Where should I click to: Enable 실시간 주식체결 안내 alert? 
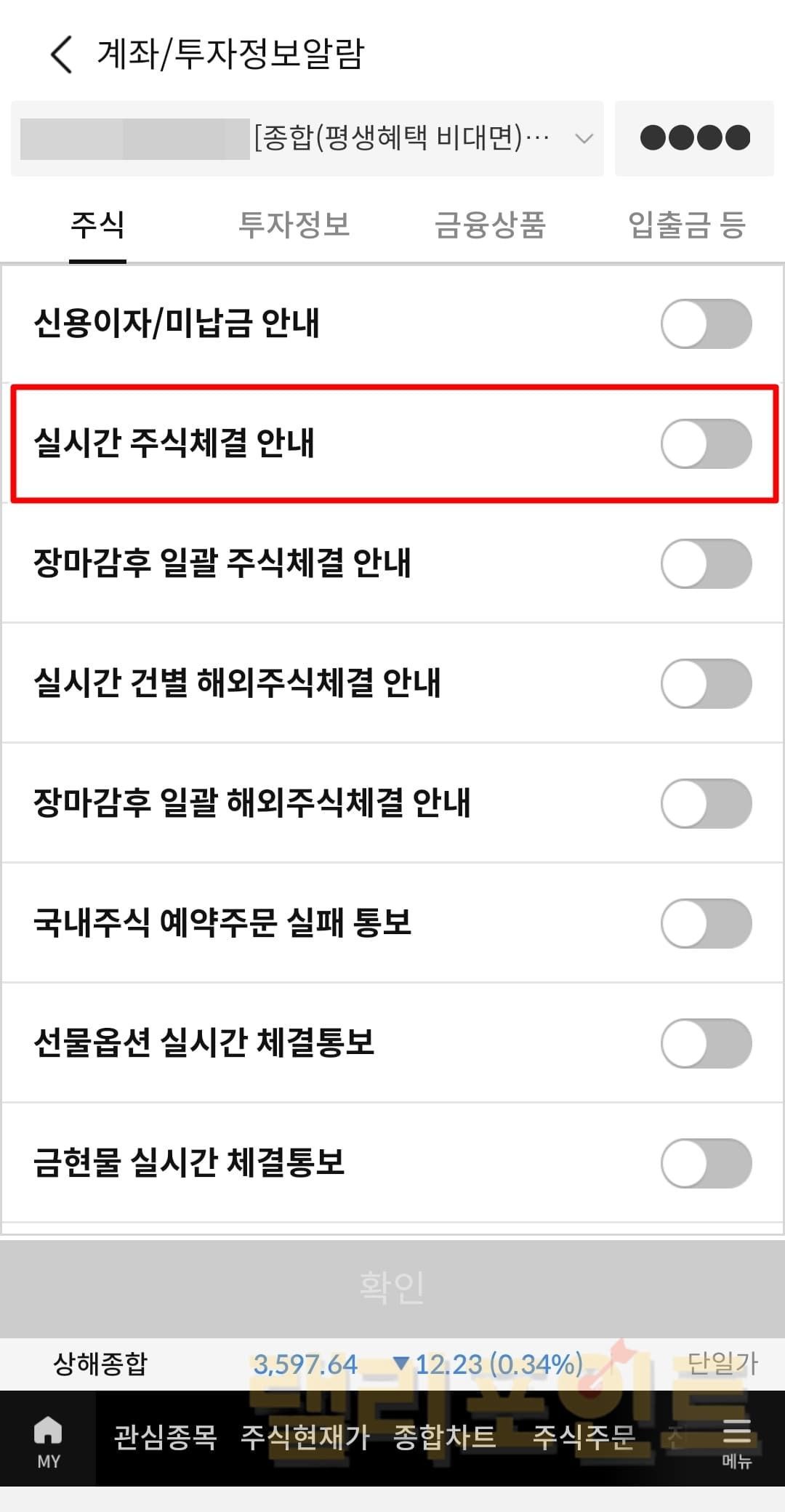[x=706, y=443]
